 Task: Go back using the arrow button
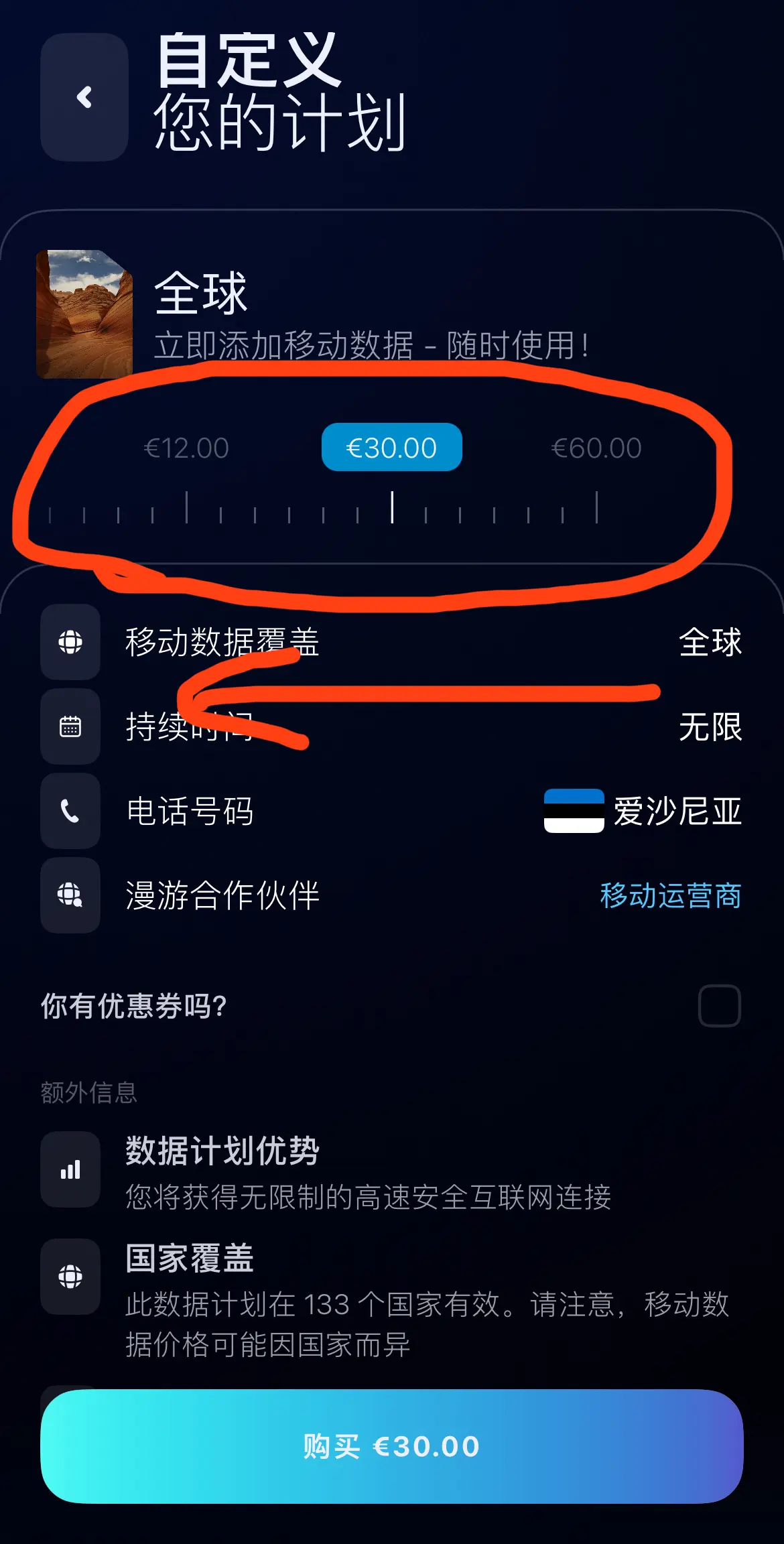84,97
